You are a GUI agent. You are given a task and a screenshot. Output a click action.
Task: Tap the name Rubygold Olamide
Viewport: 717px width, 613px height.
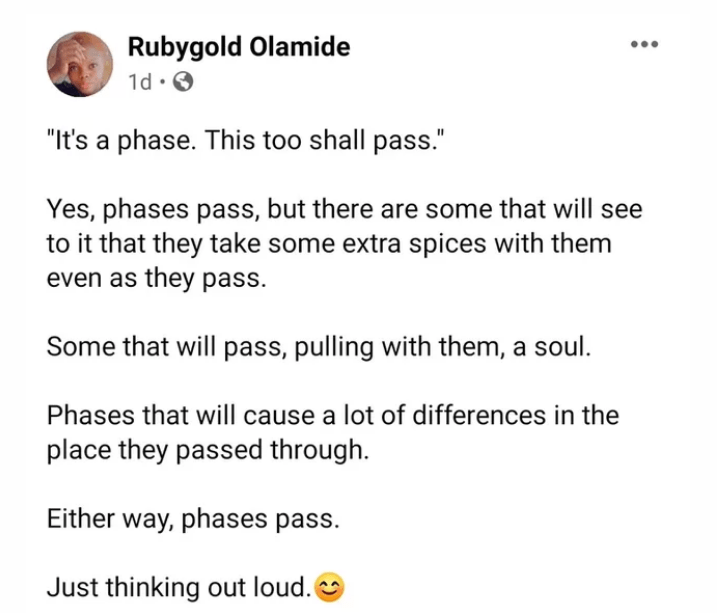point(239,47)
